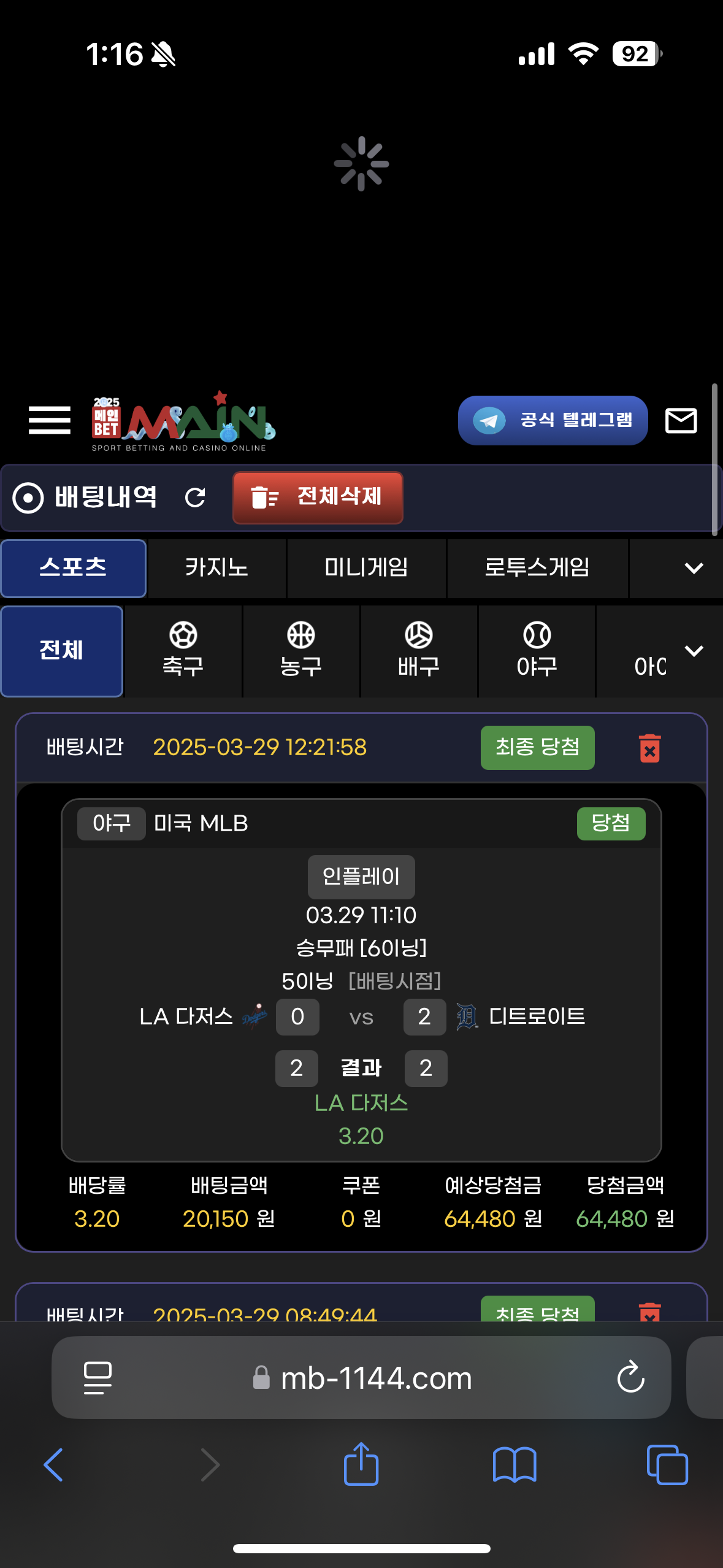Tap 전체삭제 to delete all bets

pos(318,498)
